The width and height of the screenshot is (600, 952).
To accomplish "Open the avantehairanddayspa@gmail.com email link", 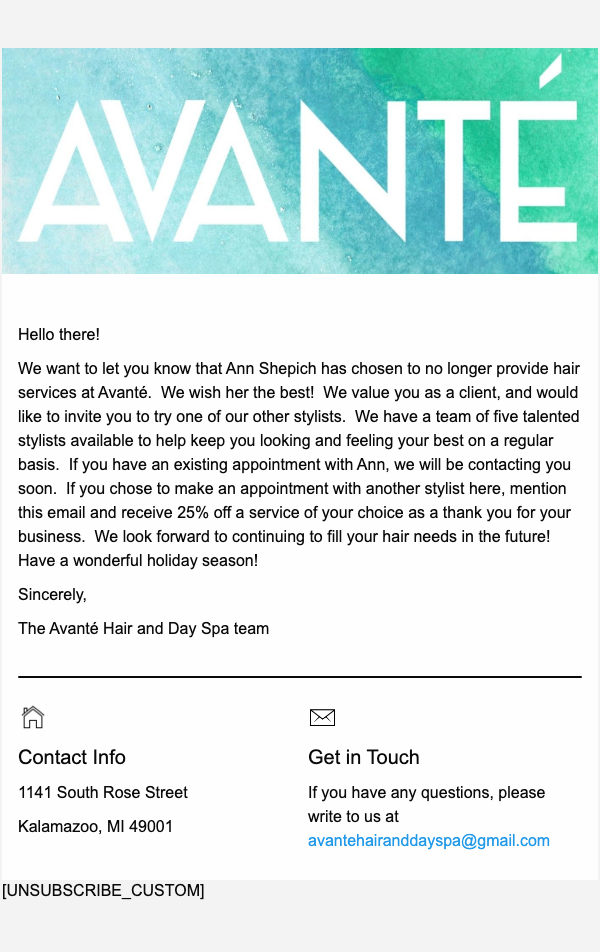I will tap(428, 840).
